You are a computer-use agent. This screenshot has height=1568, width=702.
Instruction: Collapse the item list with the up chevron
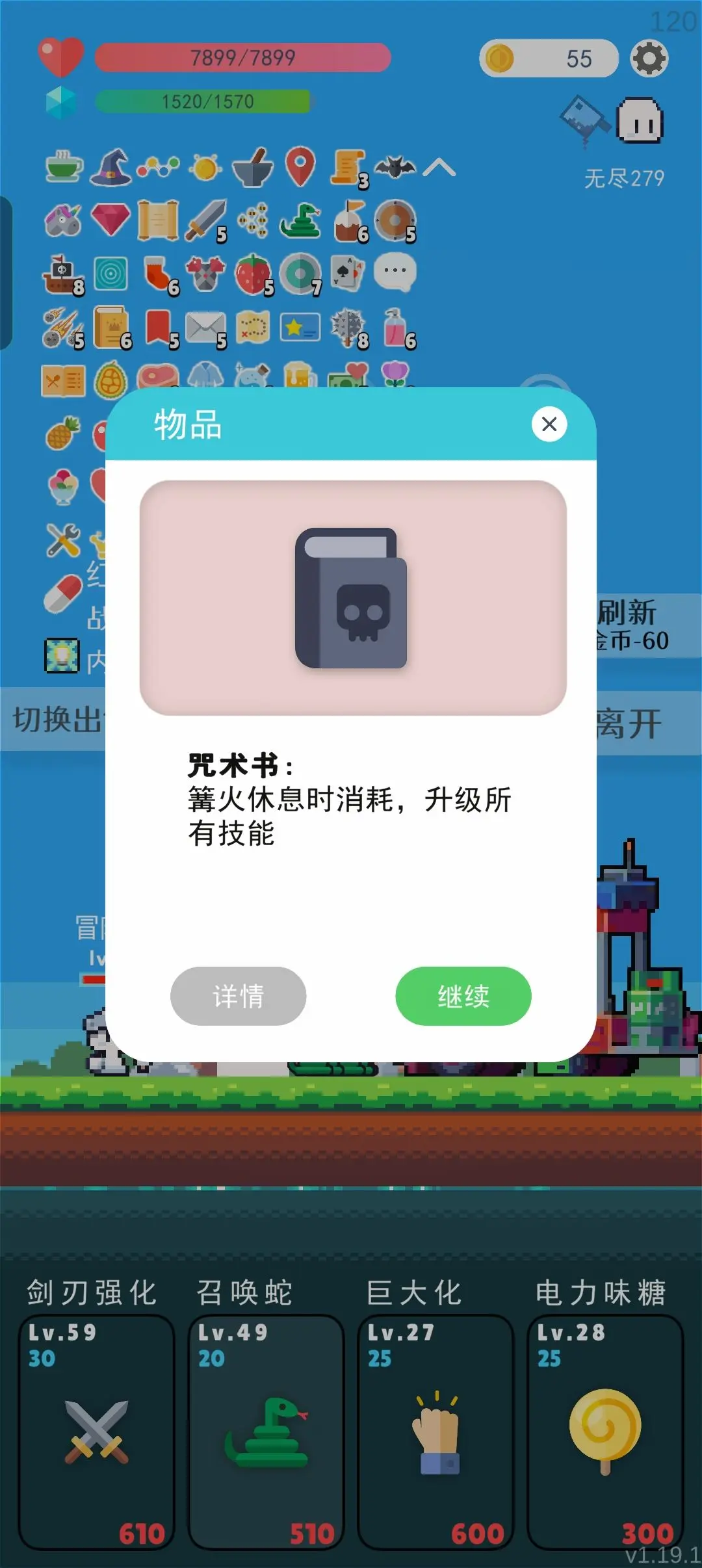[x=439, y=168]
